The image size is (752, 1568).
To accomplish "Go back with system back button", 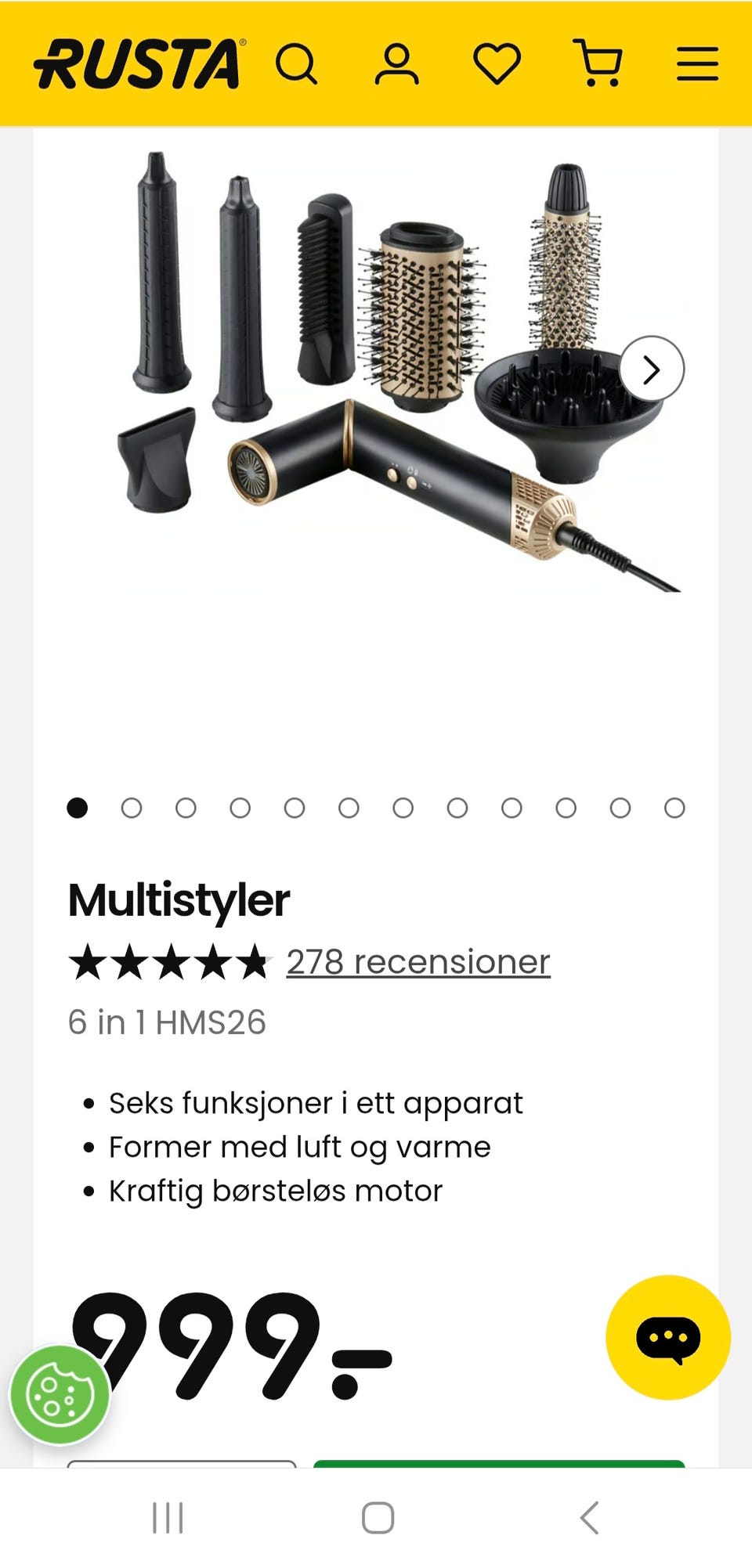I will pyautogui.click(x=589, y=1517).
